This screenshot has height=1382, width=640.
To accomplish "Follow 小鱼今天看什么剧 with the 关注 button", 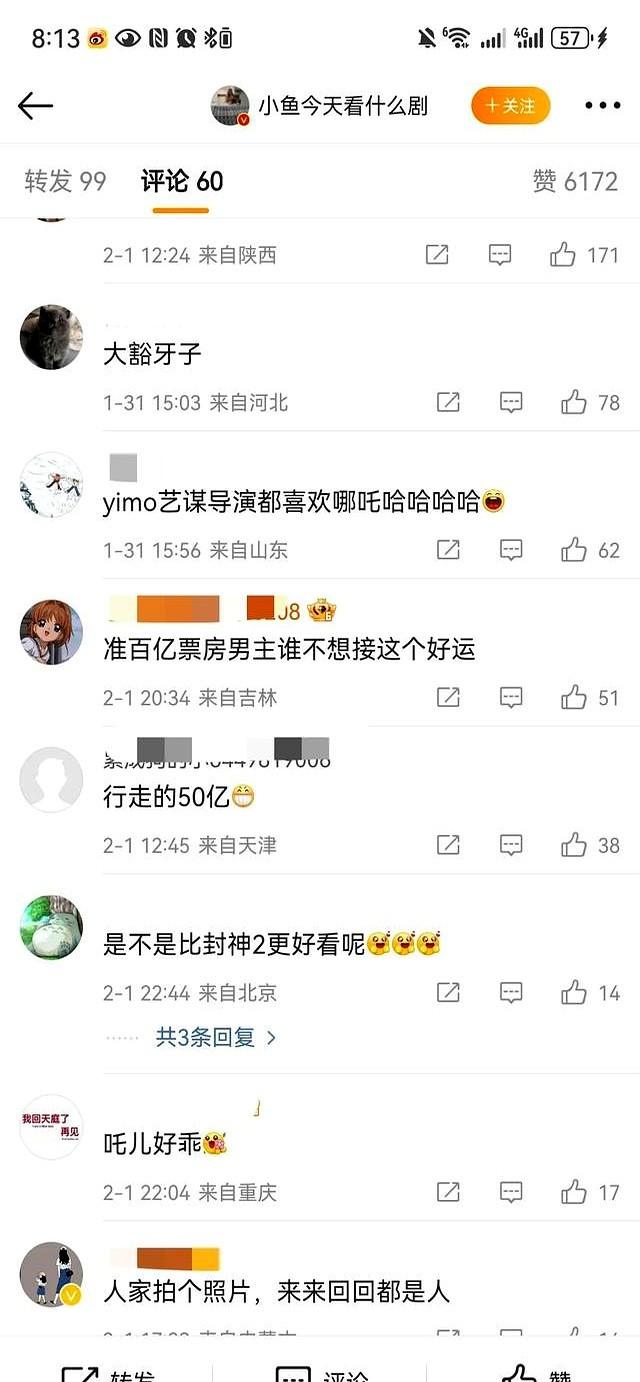I will 510,106.
